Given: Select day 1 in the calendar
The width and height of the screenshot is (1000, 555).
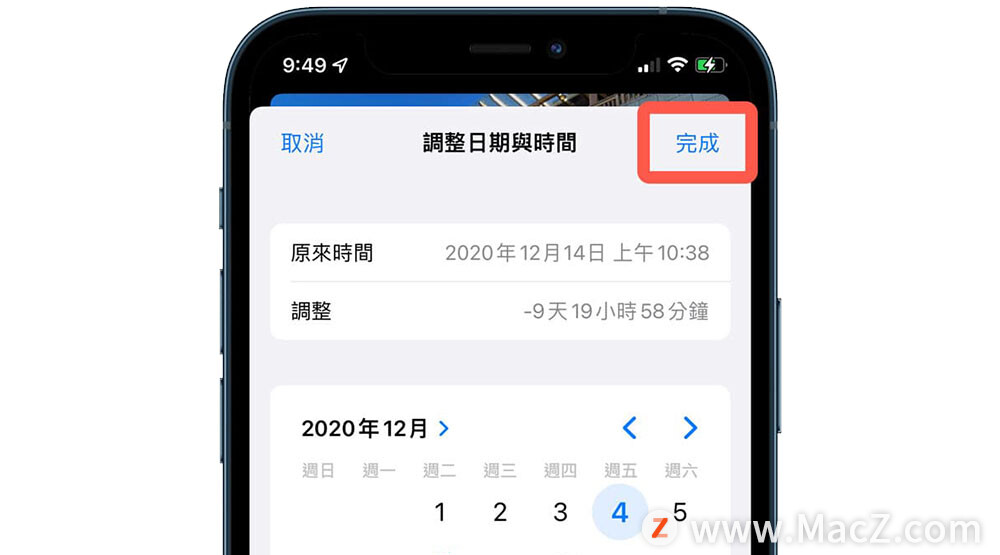Looking at the screenshot, I should pyautogui.click(x=440, y=513).
